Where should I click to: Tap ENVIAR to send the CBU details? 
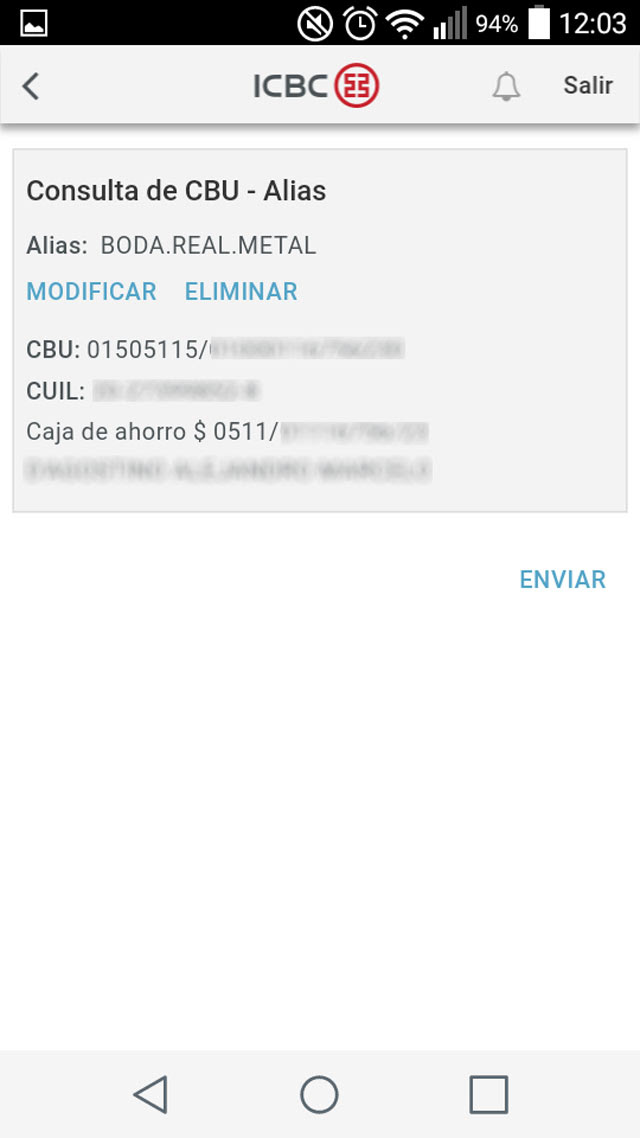562,579
